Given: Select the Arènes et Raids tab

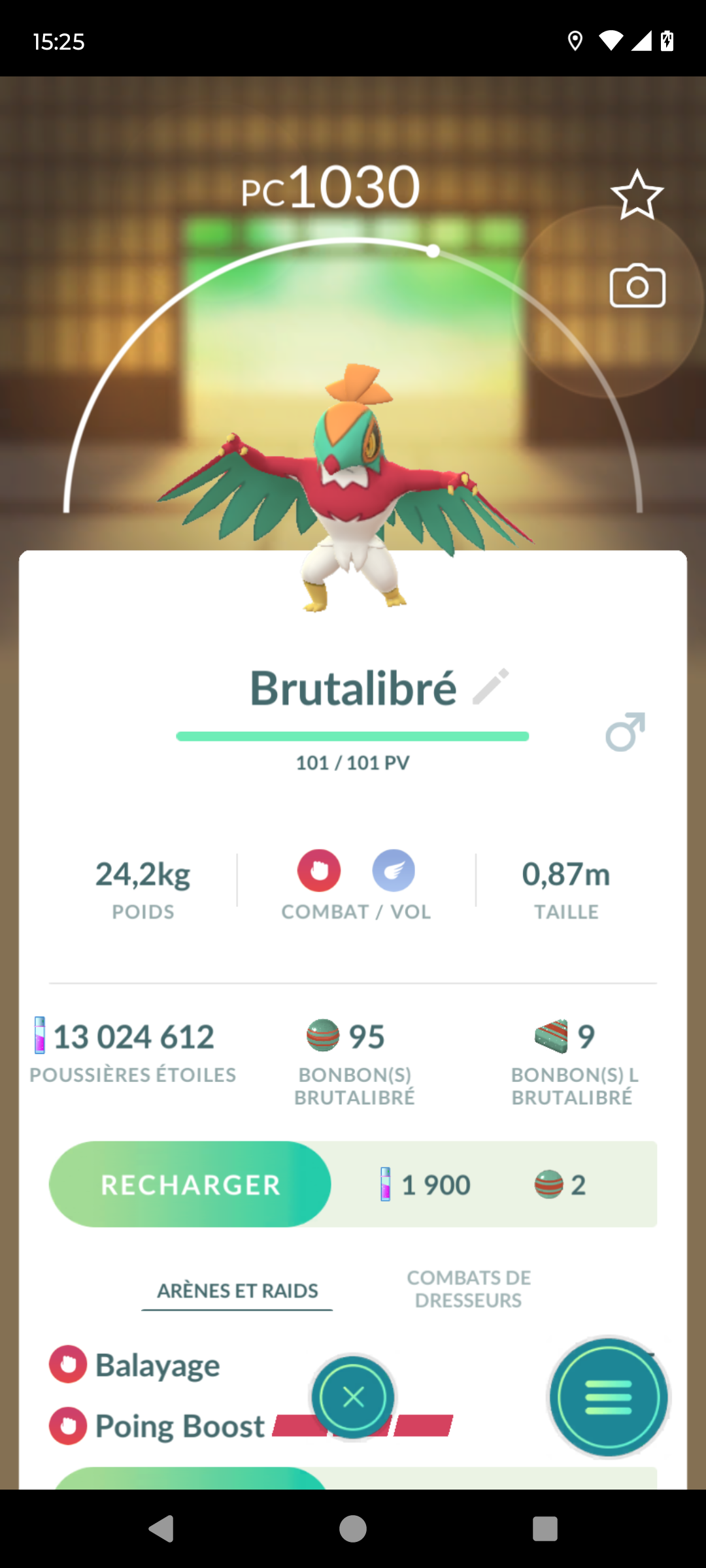Looking at the screenshot, I should pos(237,1290).
